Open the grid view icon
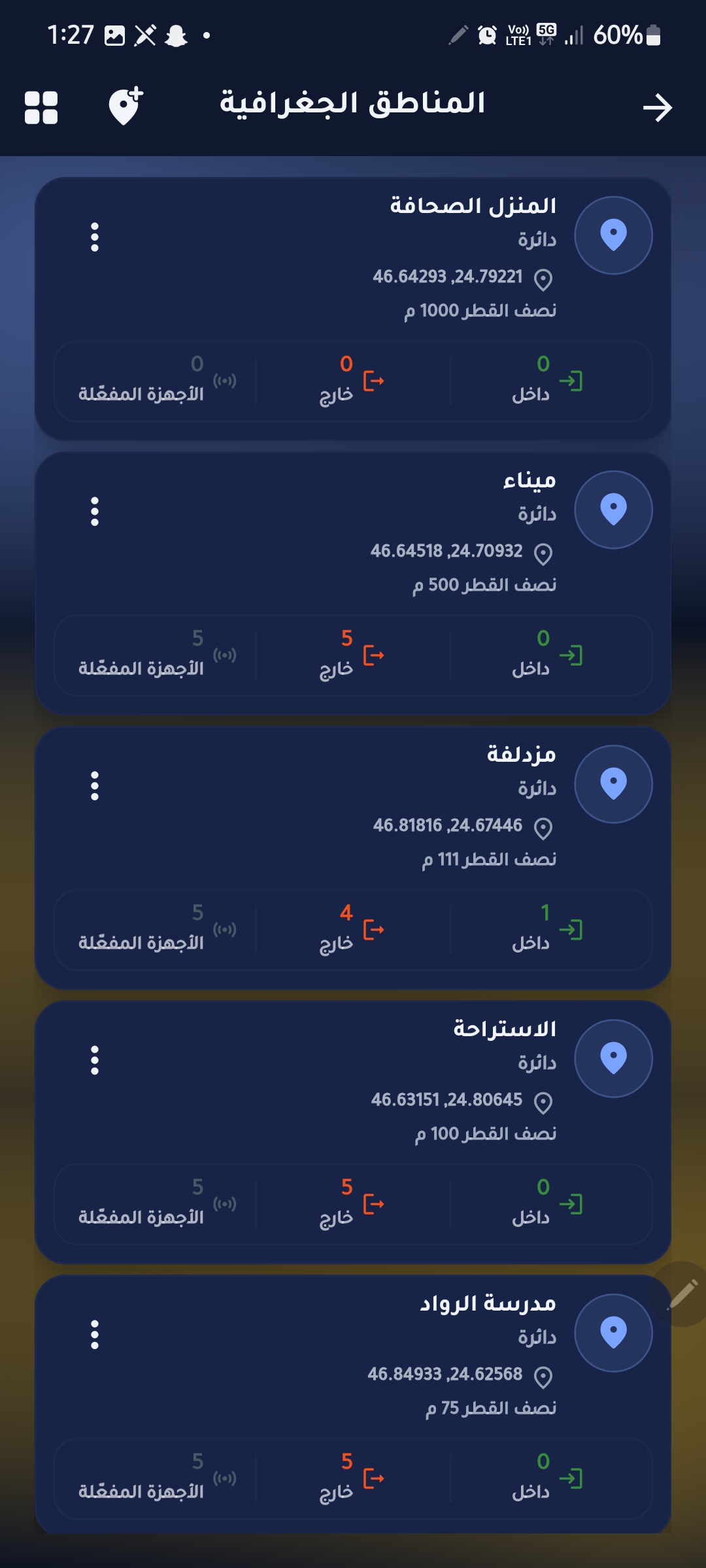Viewport: 706px width, 1568px height. coord(41,107)
